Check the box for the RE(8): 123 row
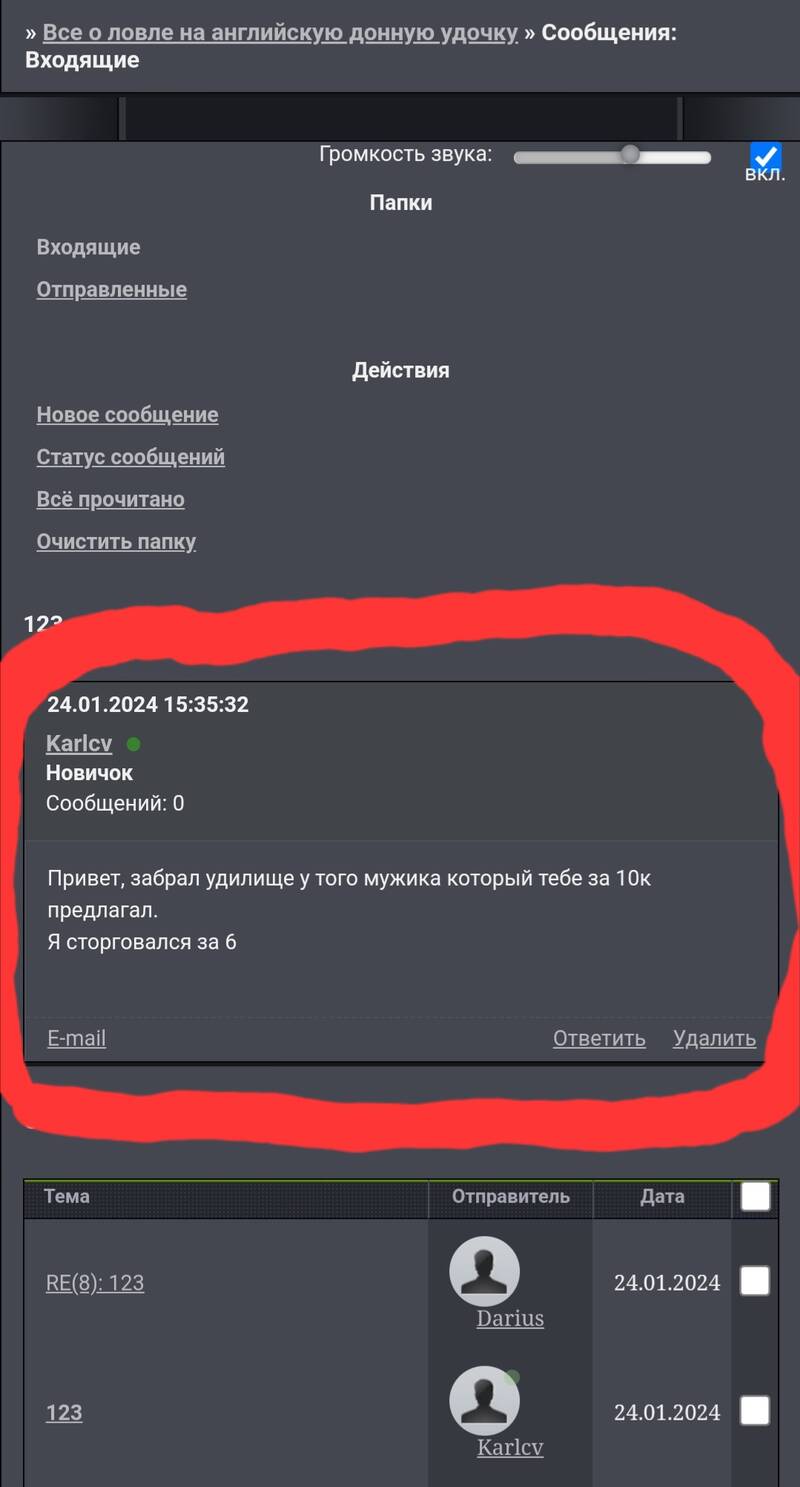800x1487 pixels. 755,1281
